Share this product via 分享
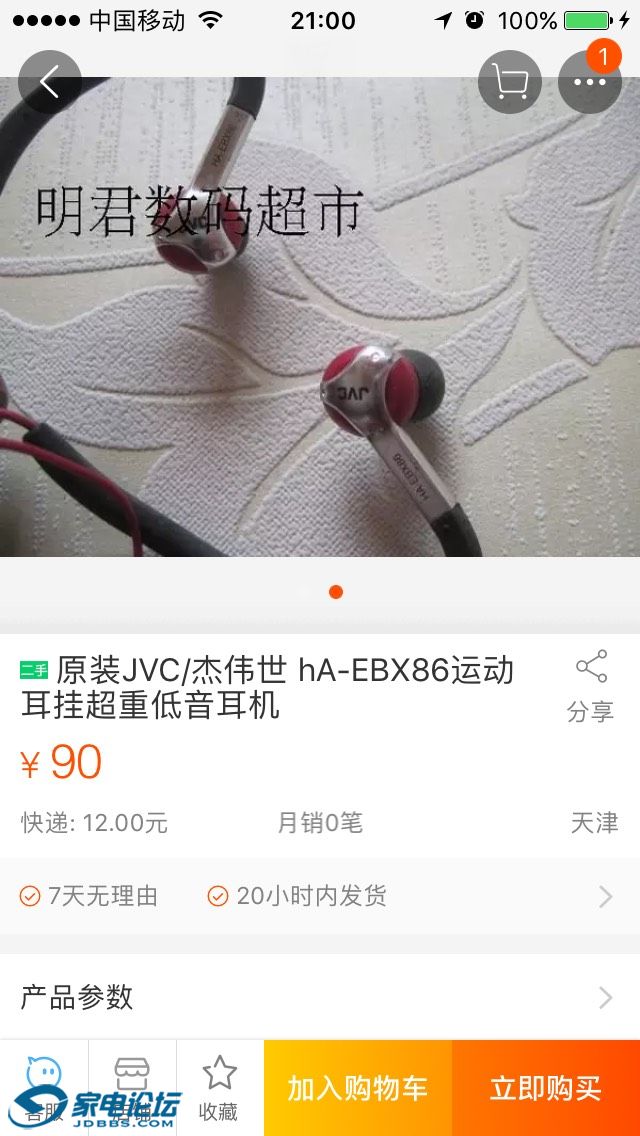This screenshot has width=640, height=1136. point(590,686)
